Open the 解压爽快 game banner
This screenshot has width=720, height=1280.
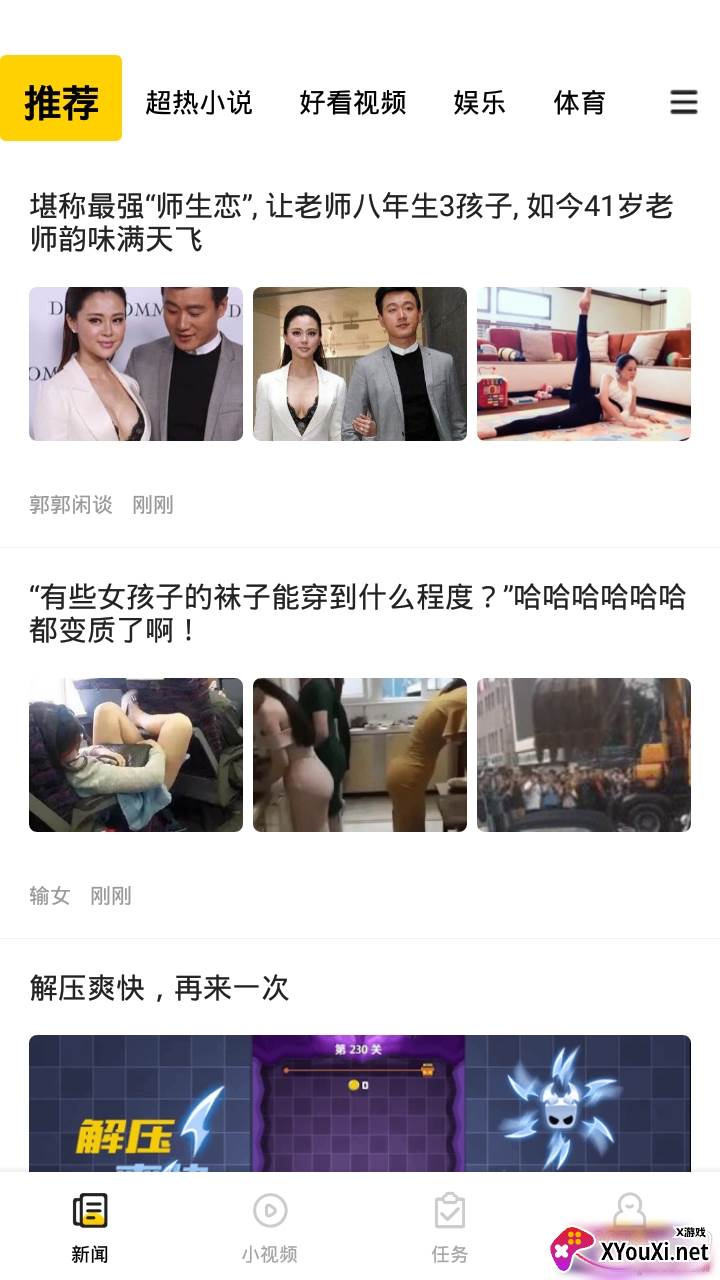pos(359,1102)
